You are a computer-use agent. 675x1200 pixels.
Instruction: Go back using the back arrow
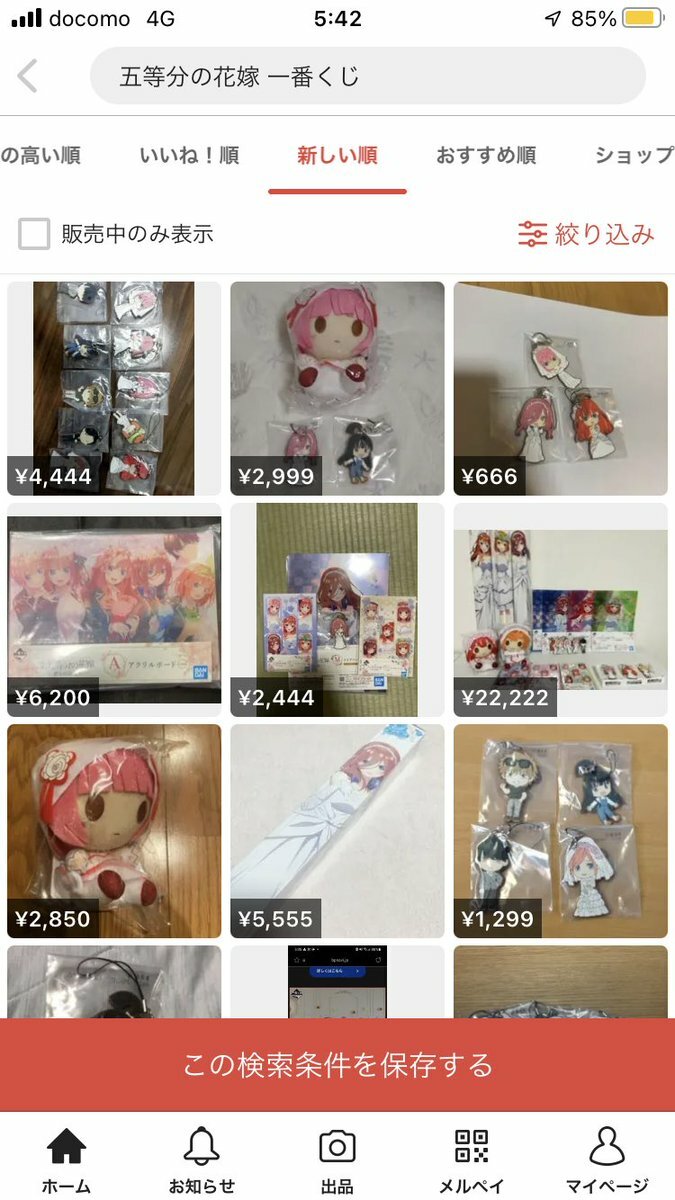point(28,76)
